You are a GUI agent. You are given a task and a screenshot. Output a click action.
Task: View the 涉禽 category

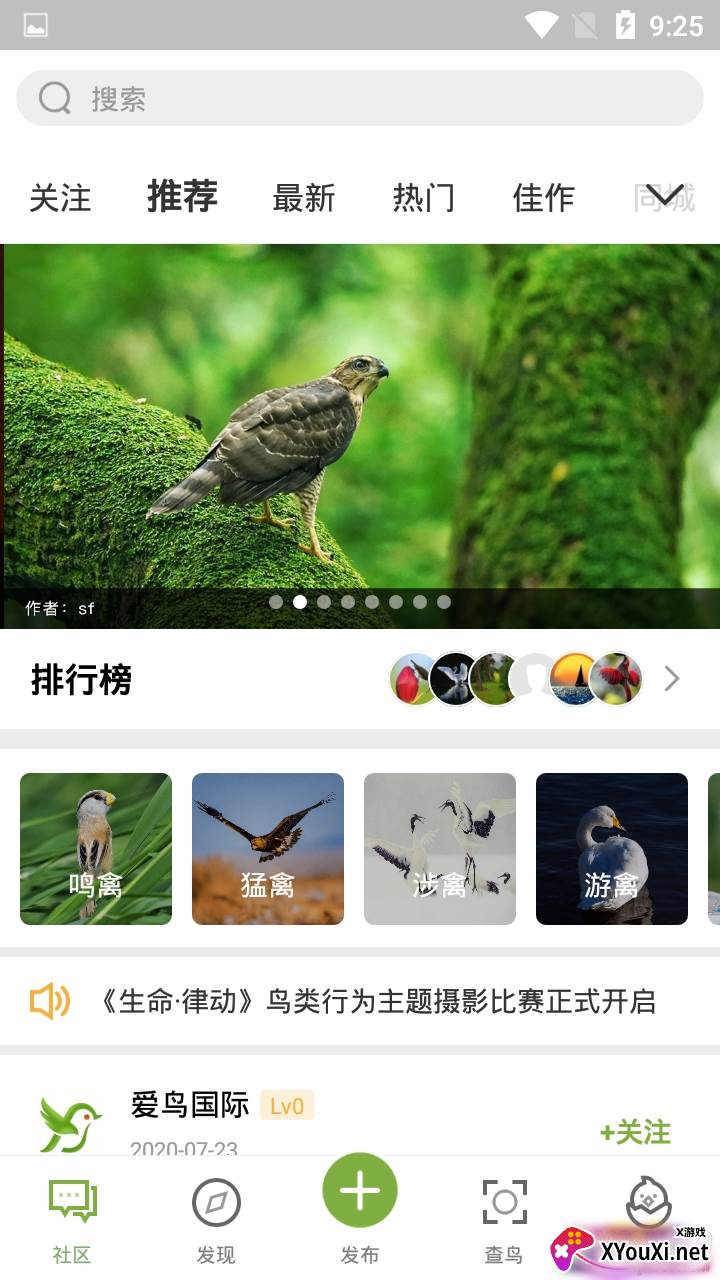(440, 848)
